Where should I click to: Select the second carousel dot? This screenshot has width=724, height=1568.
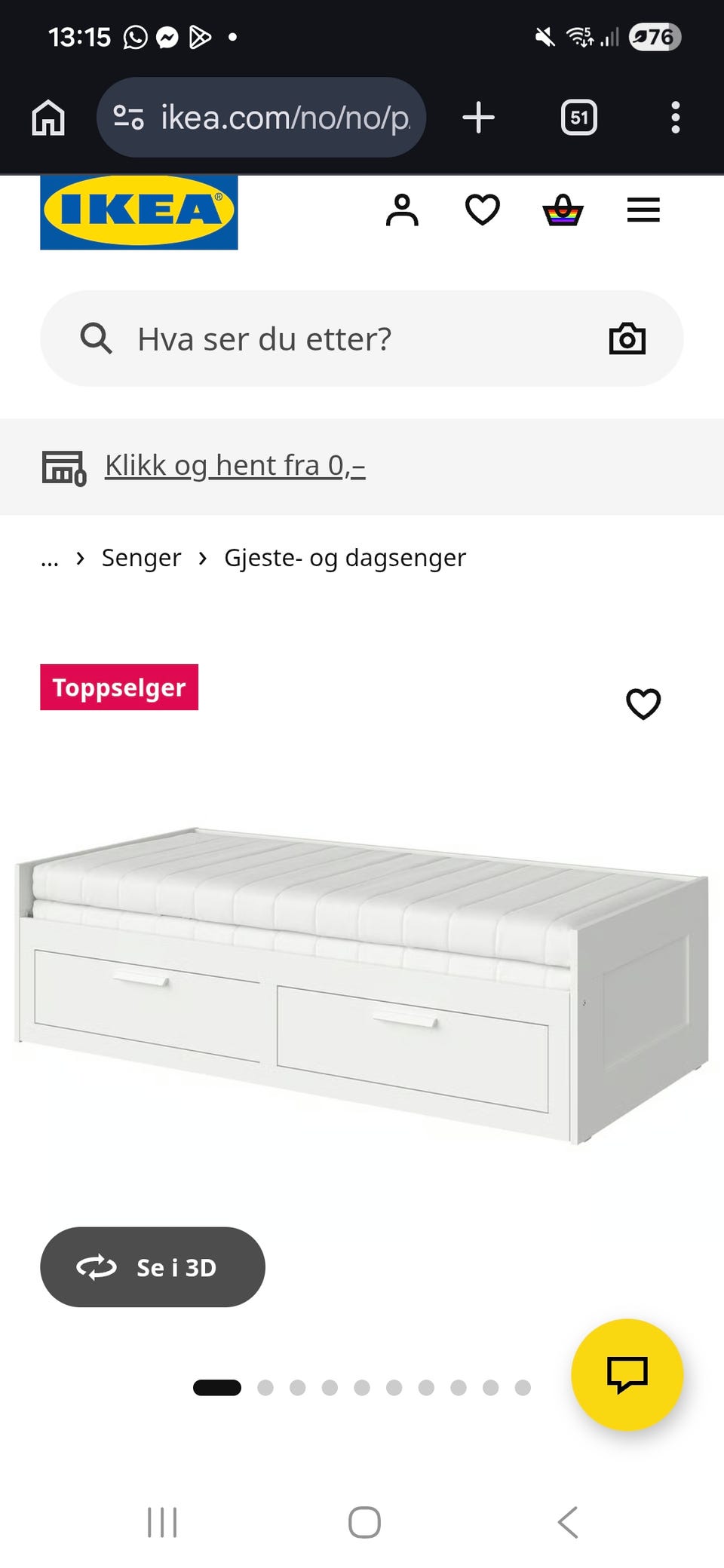point(265,1386)
